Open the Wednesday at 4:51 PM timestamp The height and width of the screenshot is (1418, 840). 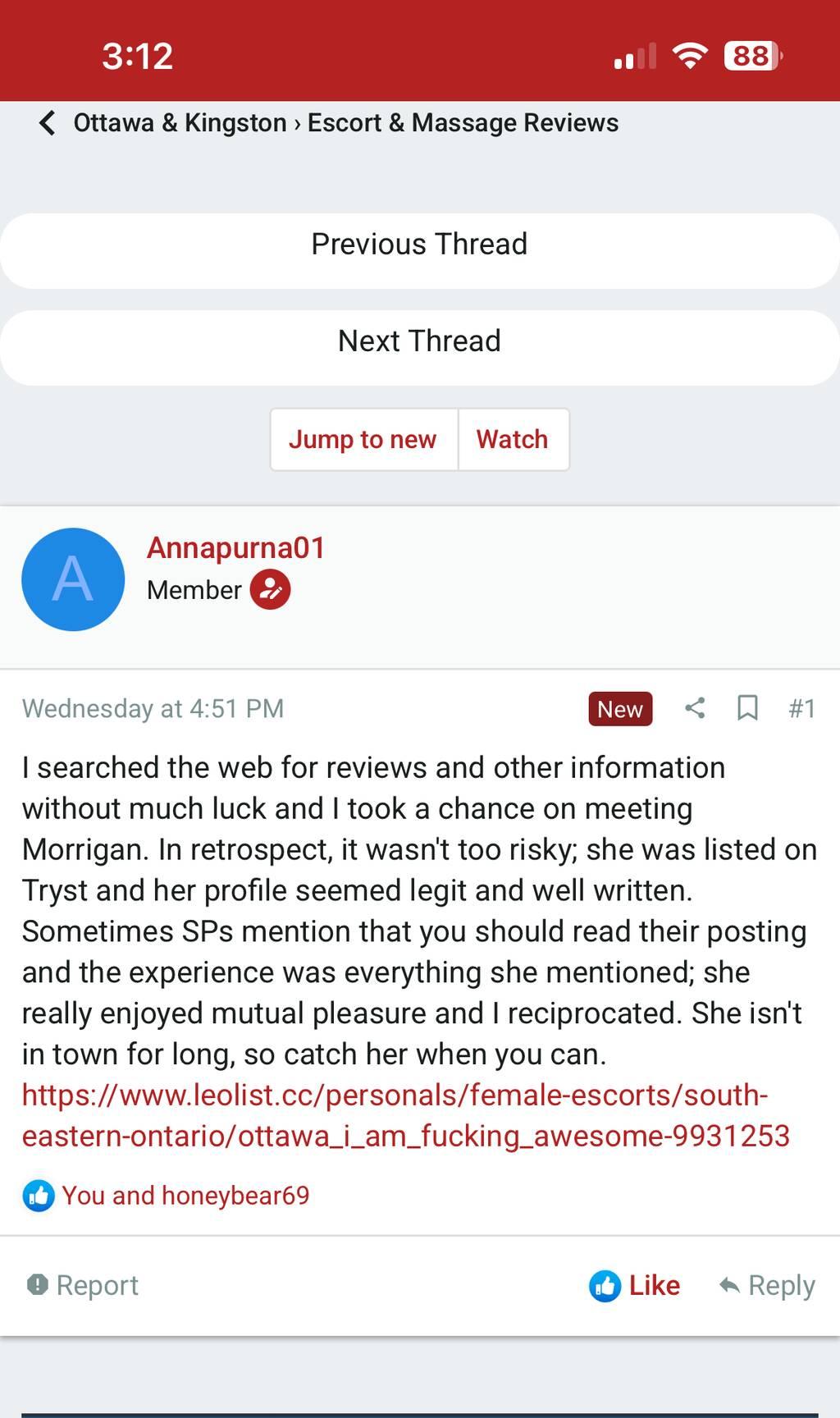[x=153, y=708]
